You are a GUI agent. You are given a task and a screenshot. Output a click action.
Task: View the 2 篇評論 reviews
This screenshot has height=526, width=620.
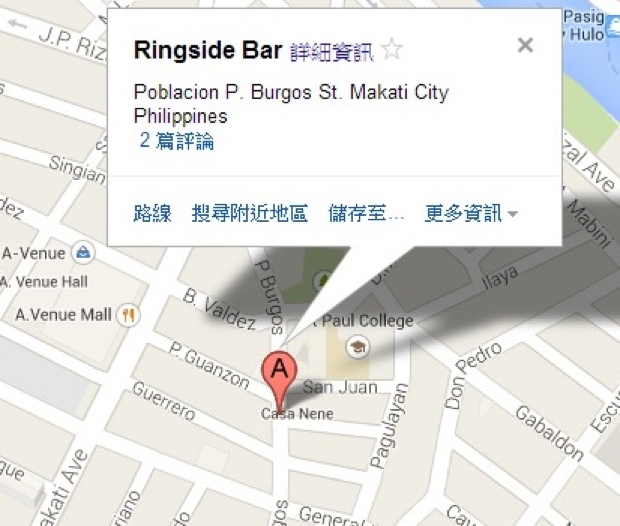tap(177, 141)
